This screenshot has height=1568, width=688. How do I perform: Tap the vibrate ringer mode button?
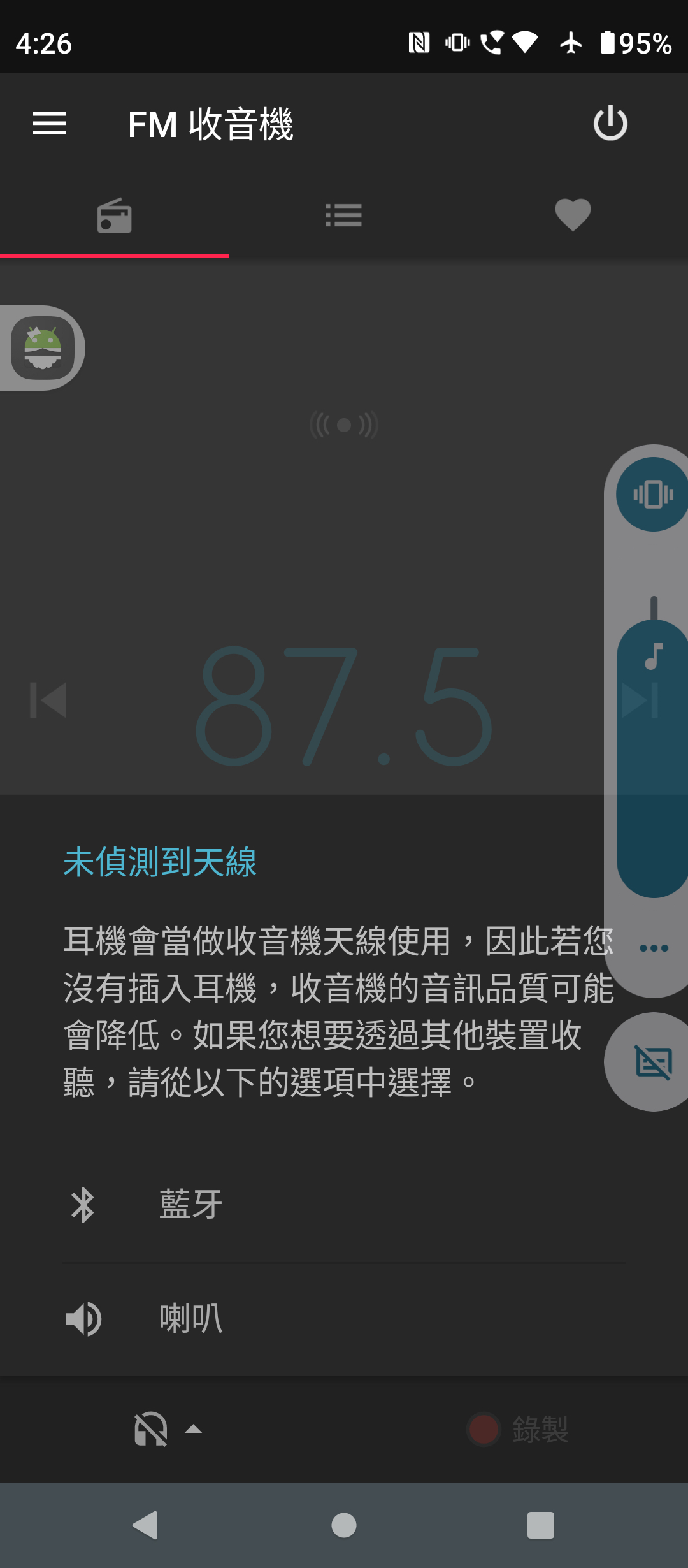coord(652,495)
